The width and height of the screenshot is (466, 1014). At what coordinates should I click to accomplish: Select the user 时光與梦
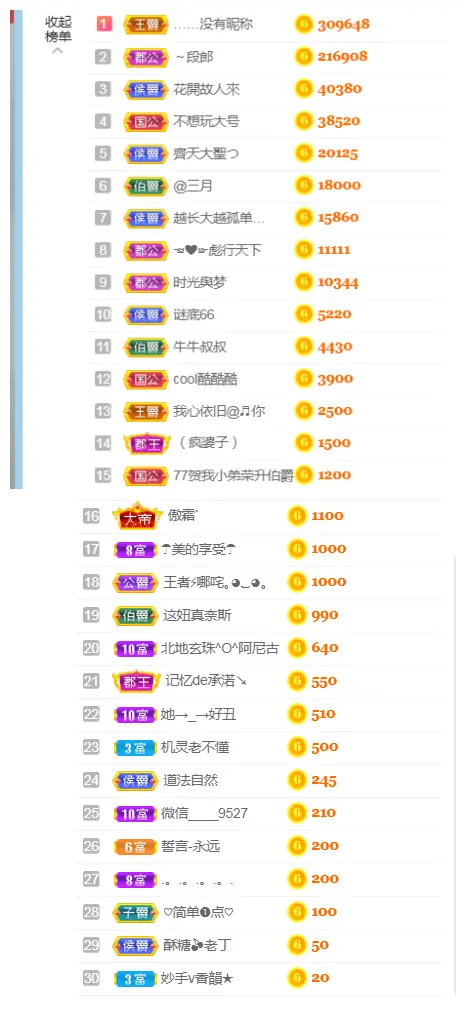click(267, 283)
